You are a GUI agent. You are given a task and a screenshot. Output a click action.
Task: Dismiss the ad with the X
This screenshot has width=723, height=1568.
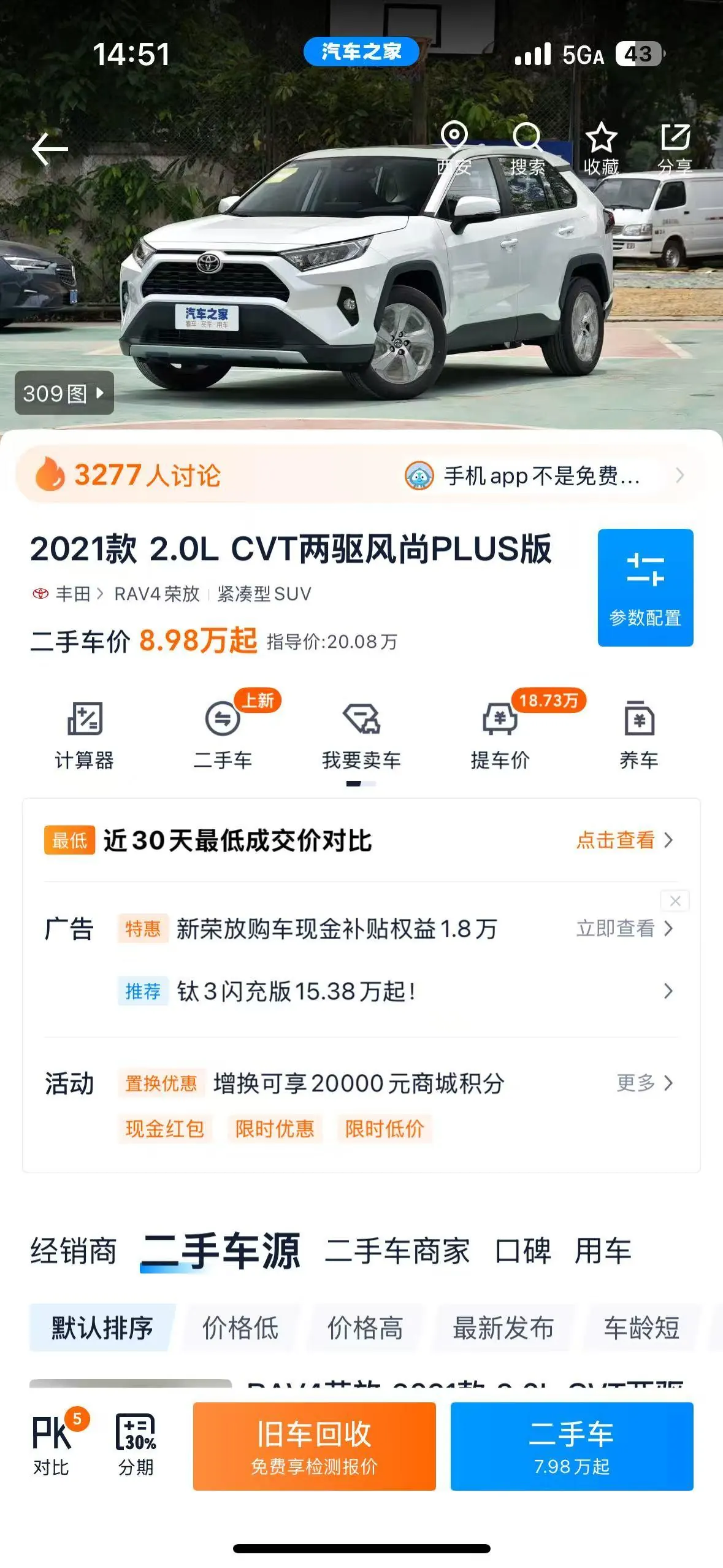(x=675, y=901)
